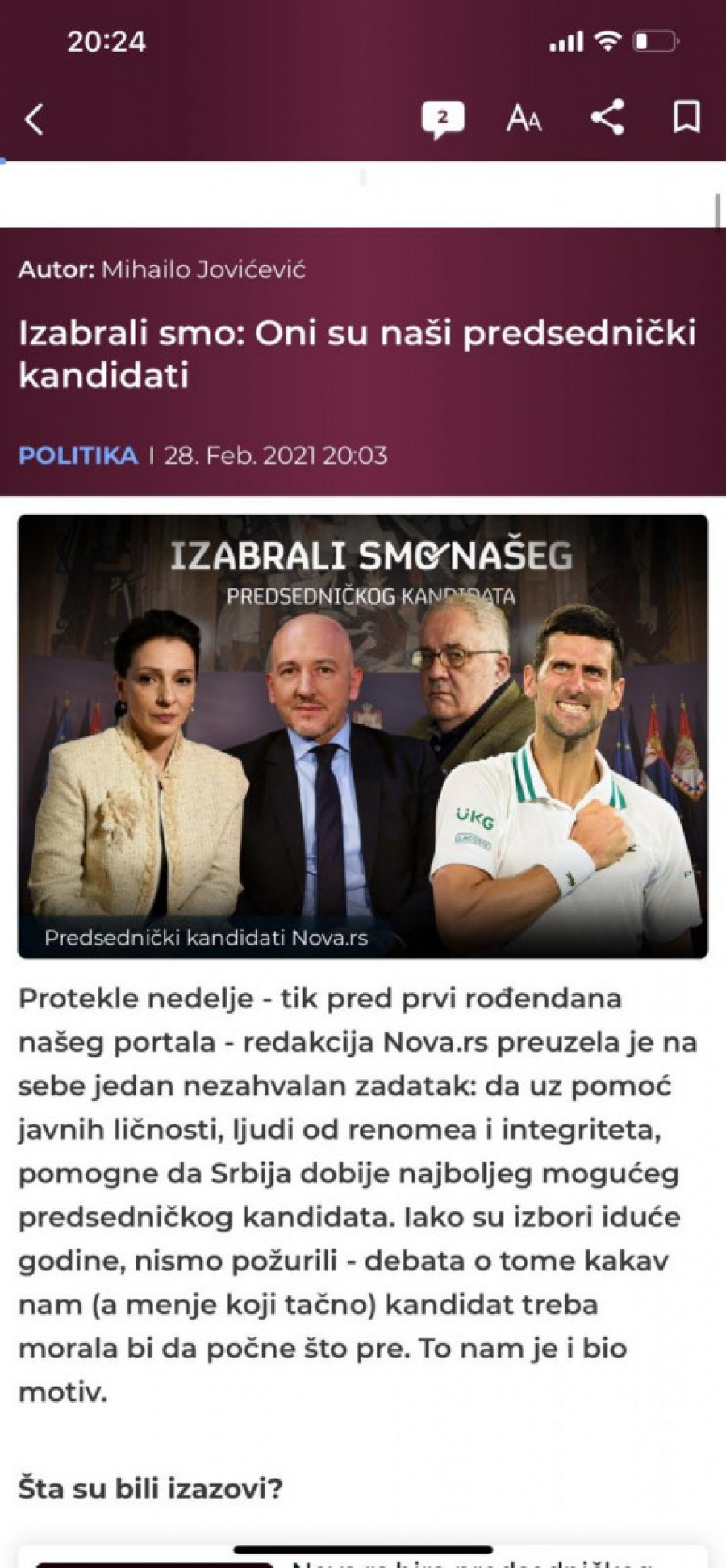This screenshot has height=1568, width=726.
Task: Open the comments with 2 replies
Action: (442, 119)
